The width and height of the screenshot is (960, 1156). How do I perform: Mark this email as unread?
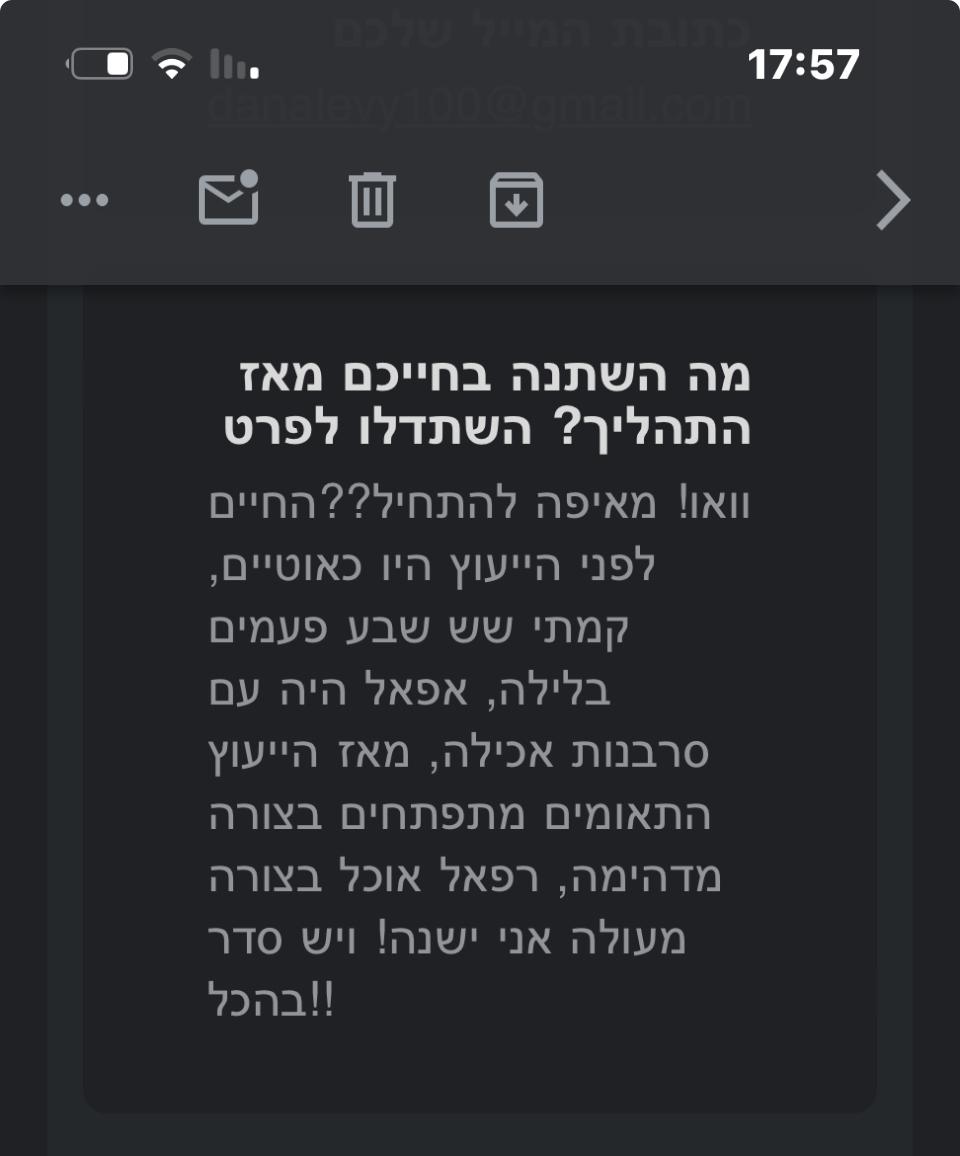229,198
